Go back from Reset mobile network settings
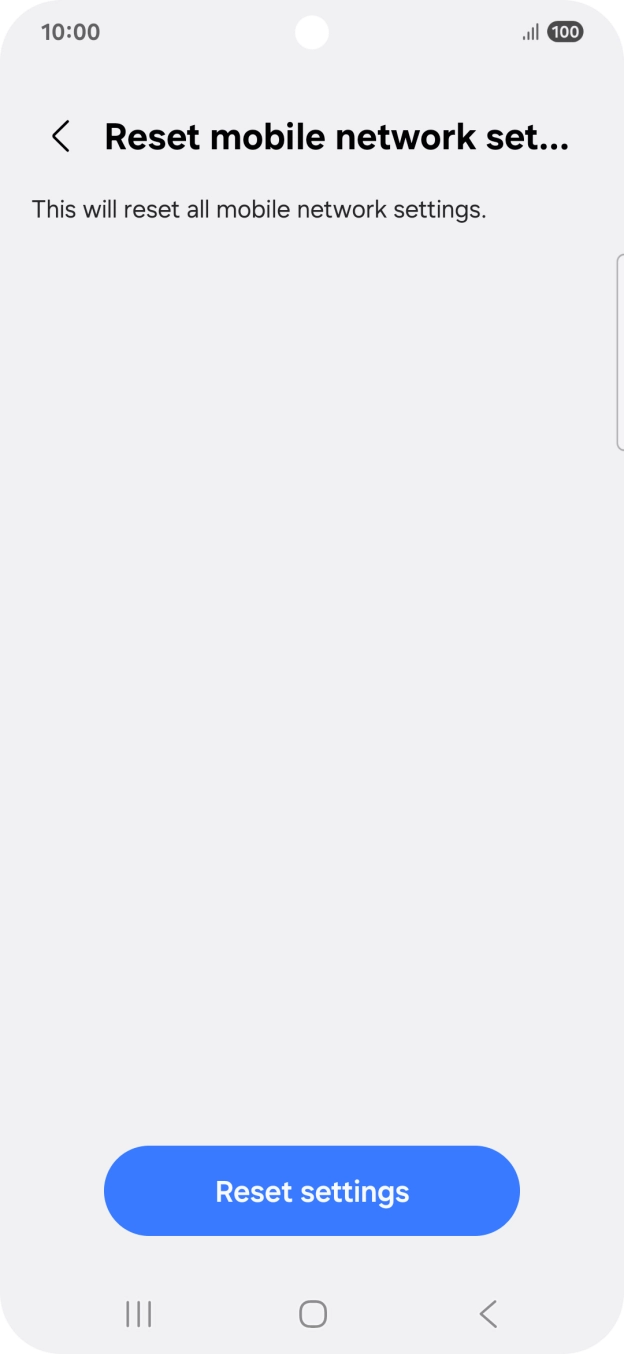This screenshot has height=1354, width=624. point(61,136)
